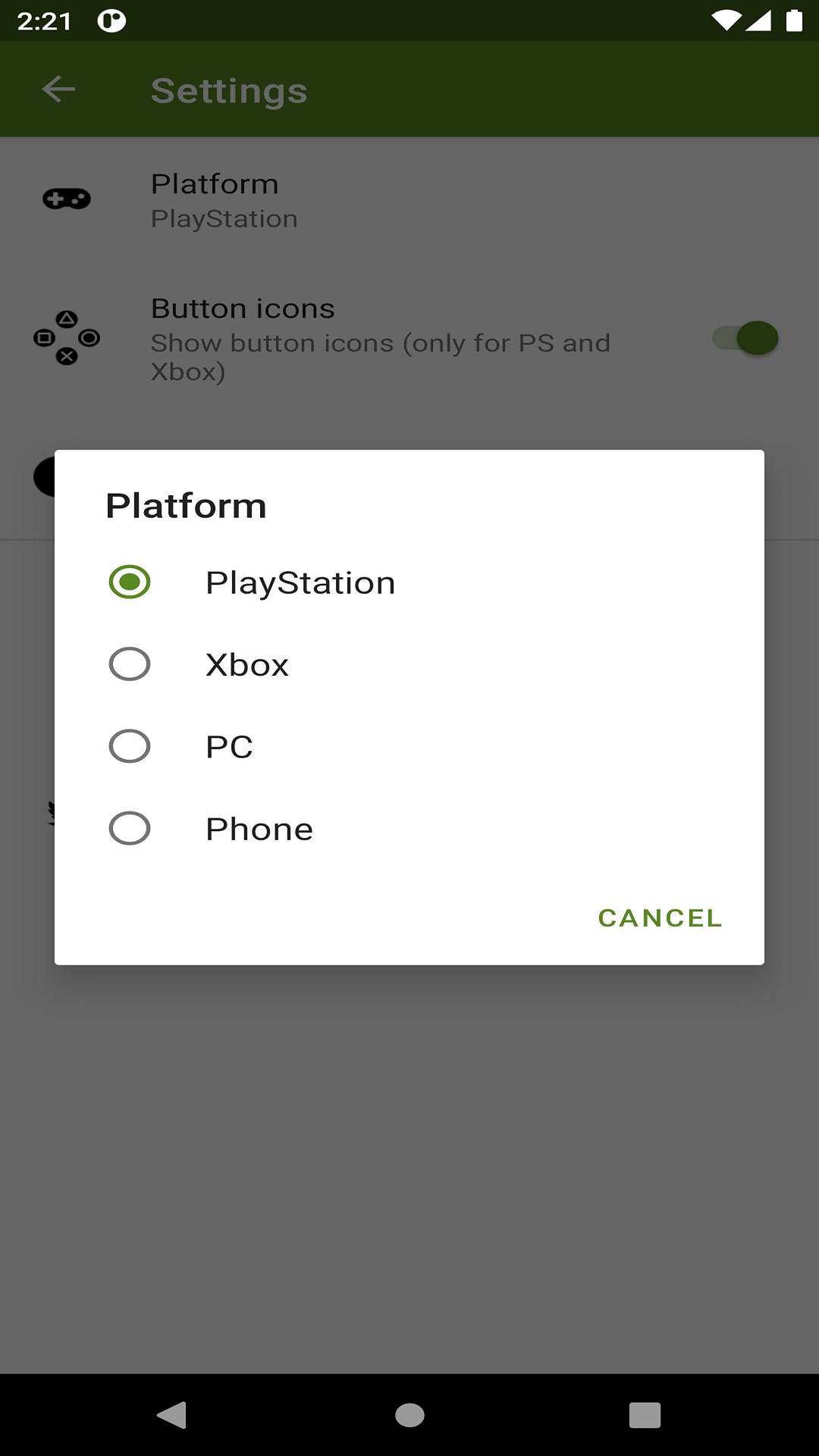
Task: Tap the system back button
Action: point(172,1415)
